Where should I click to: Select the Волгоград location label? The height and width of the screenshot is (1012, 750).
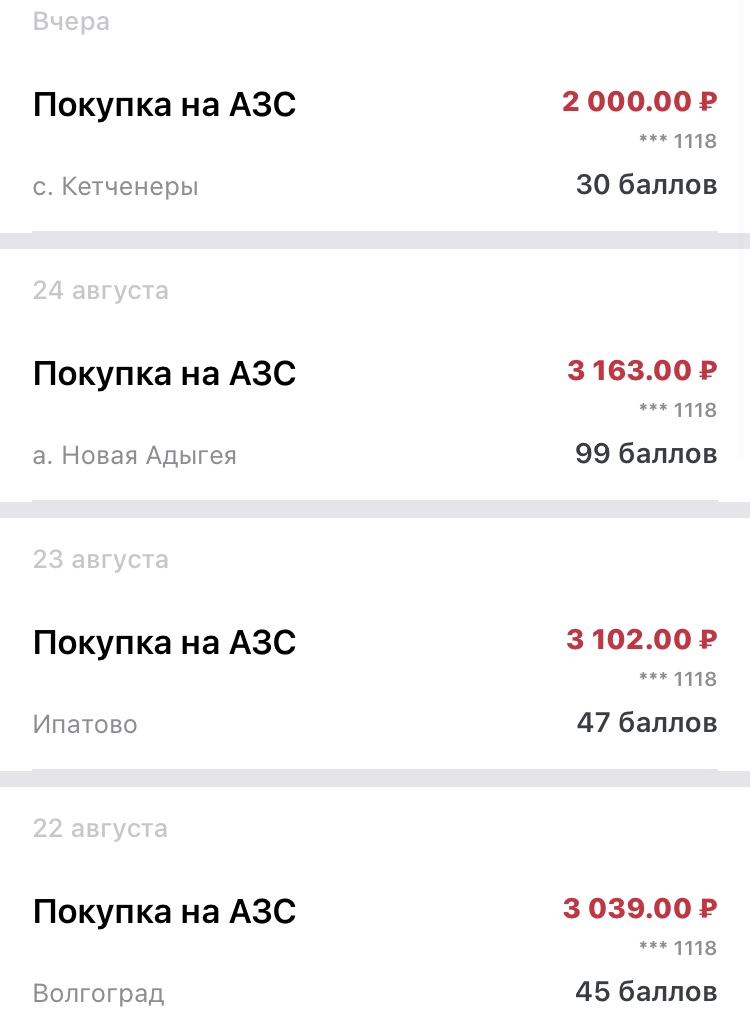[99, 993]
